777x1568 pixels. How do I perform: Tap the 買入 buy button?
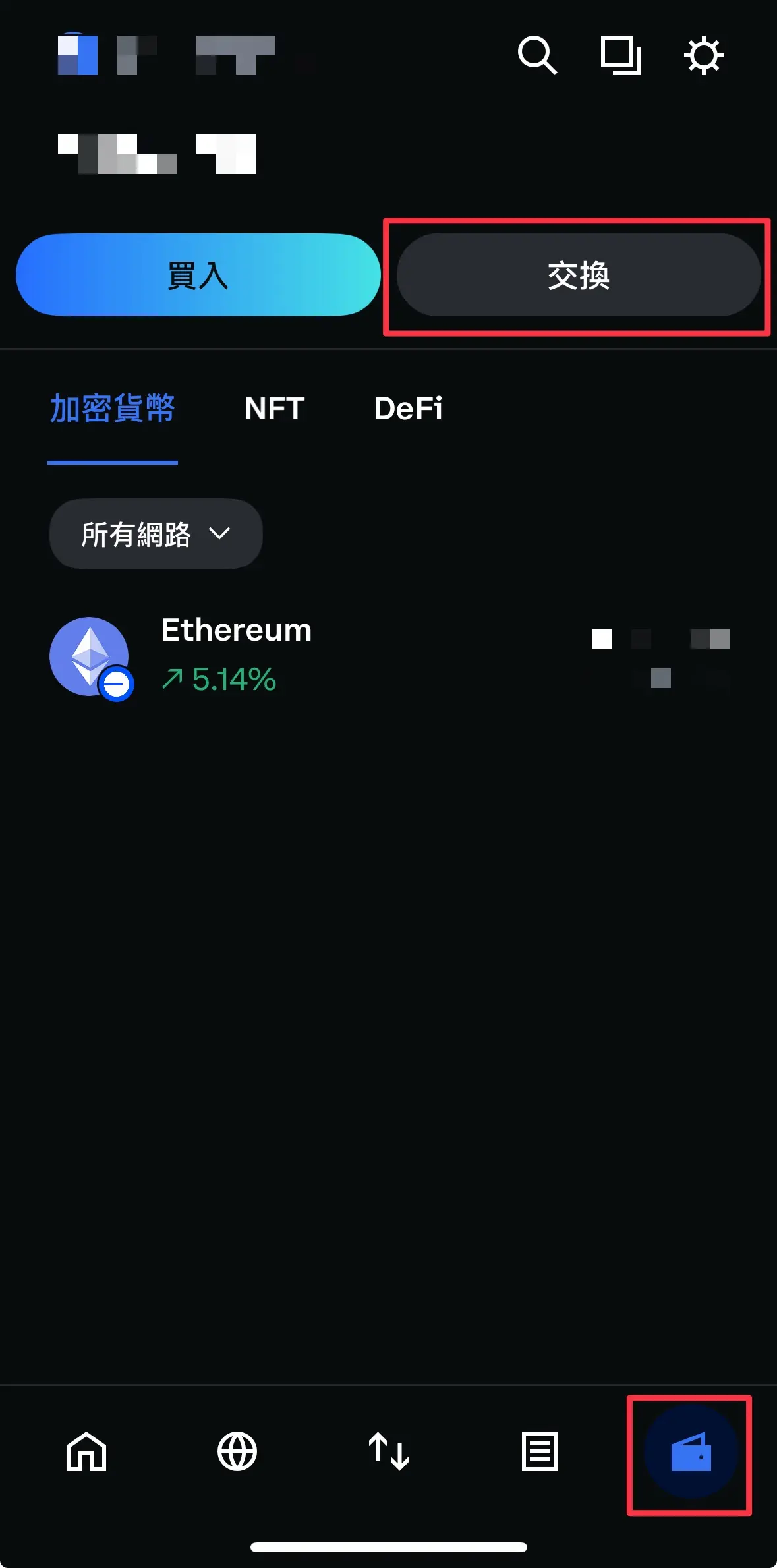(x=198, y=277)
